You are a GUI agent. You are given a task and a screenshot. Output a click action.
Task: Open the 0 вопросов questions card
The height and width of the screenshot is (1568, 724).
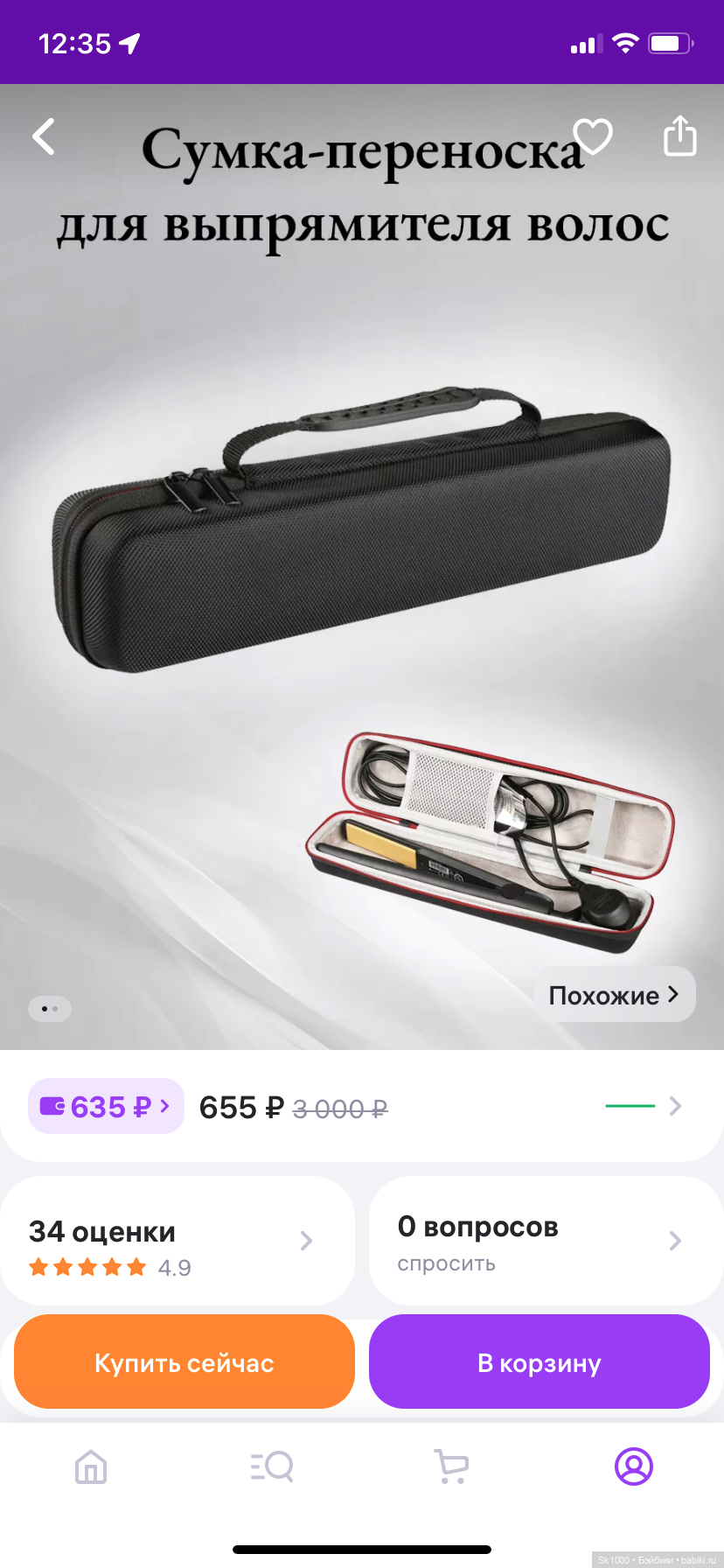coord(539,1241)
